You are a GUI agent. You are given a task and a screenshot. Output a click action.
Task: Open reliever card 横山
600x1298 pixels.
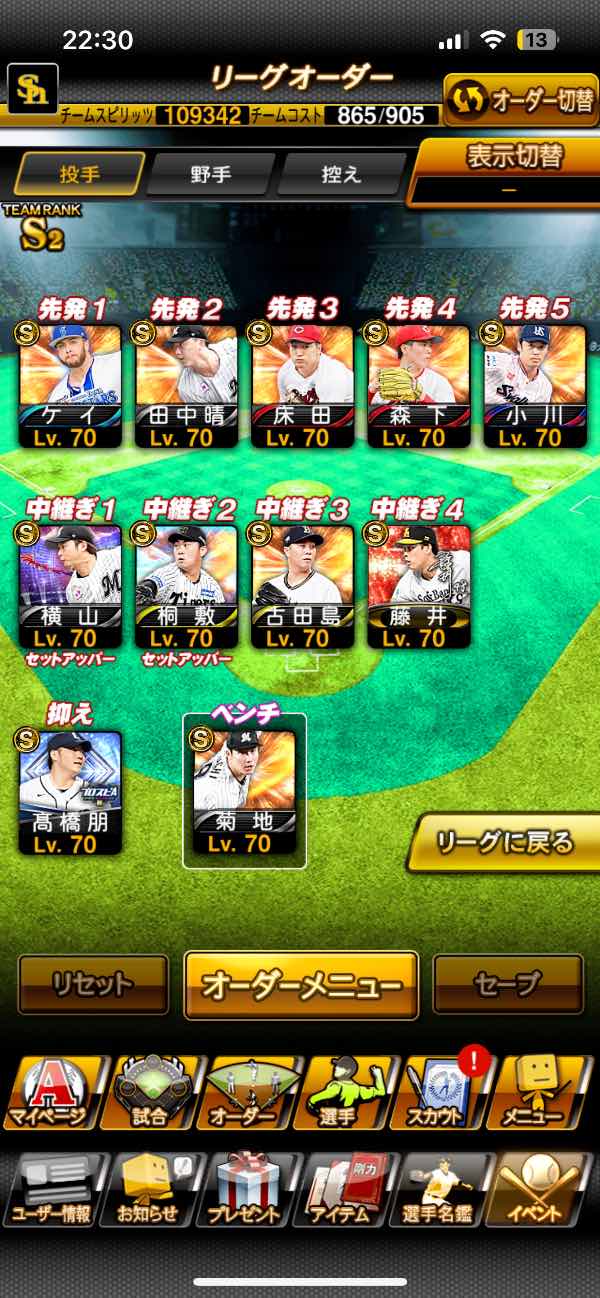(70, 587)
